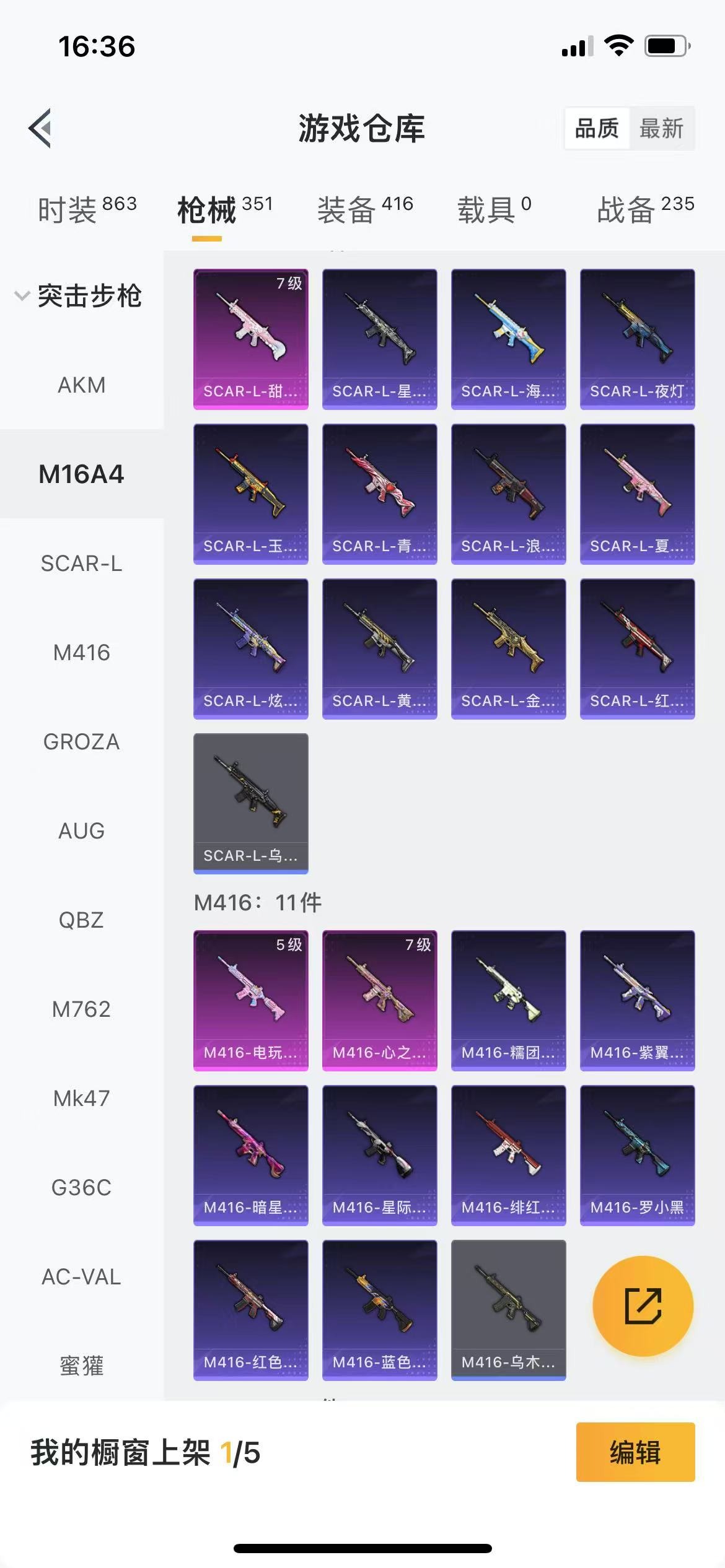The height and width of the screenshot is (1568, 725).
Task: Sort the warehouse by 最新
Action: tap(661, 129)
